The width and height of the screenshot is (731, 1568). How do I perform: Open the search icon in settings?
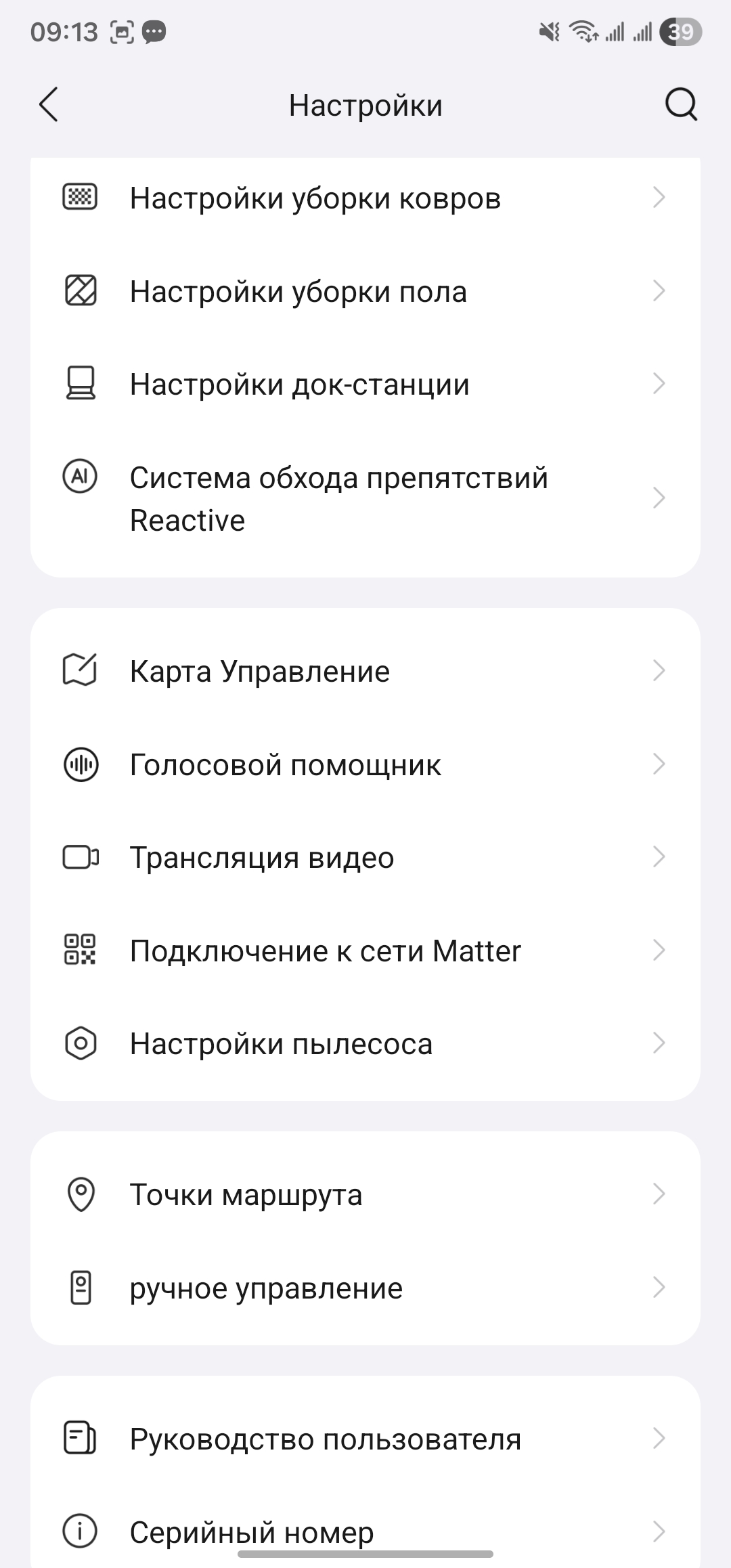(680, 105)
